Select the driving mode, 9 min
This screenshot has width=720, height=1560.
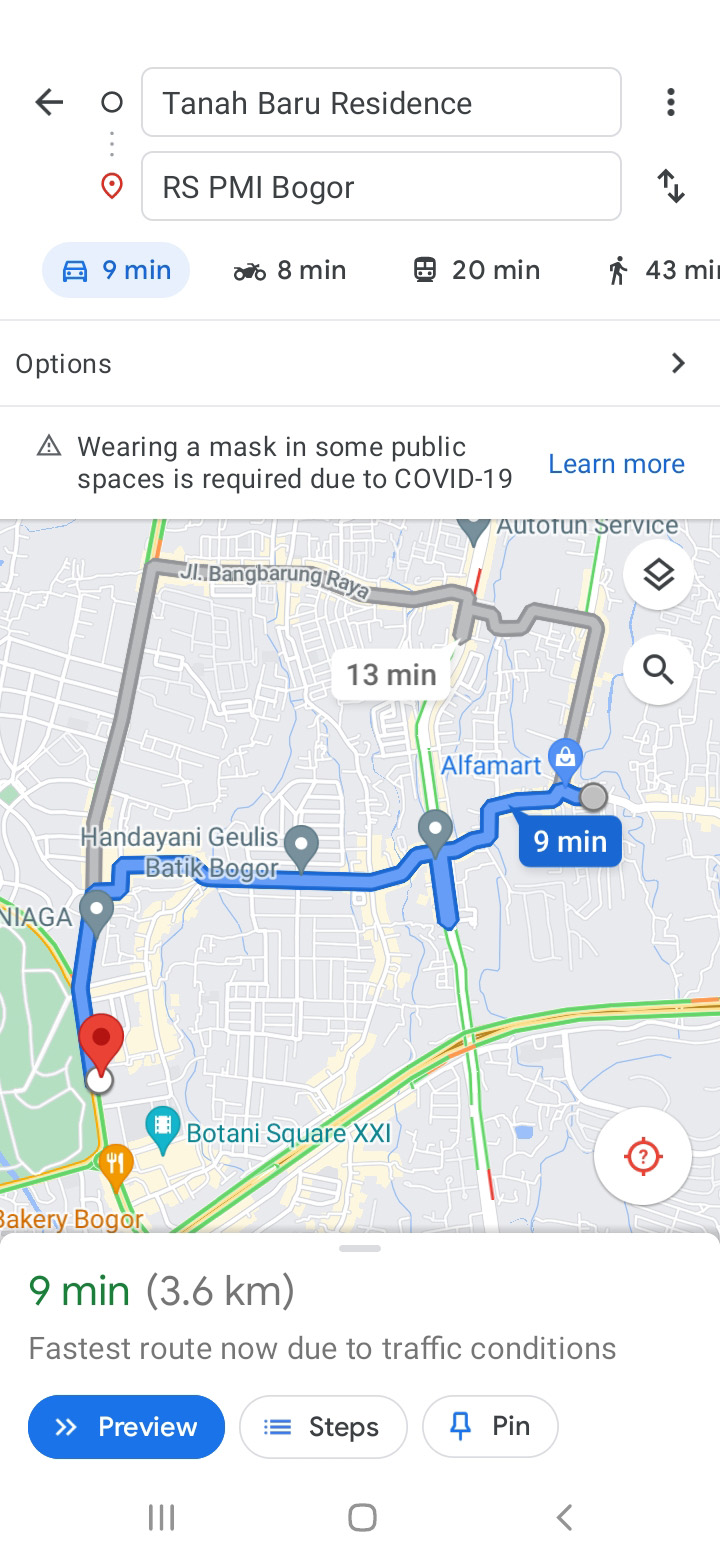116,270
